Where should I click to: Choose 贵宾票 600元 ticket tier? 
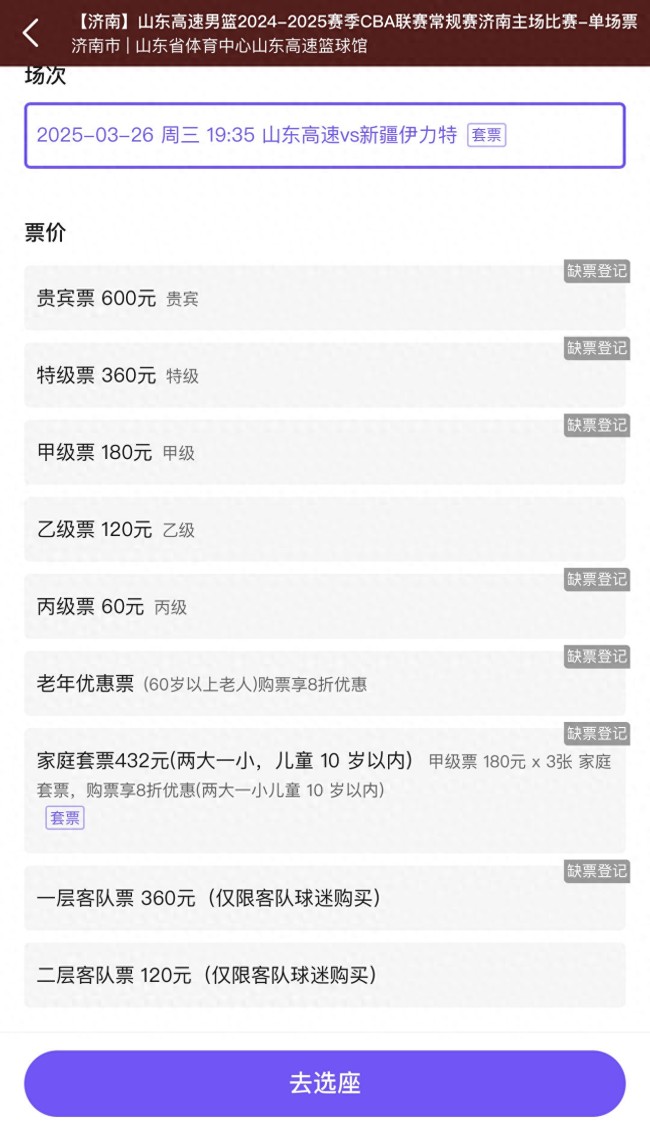coord(324,298)
